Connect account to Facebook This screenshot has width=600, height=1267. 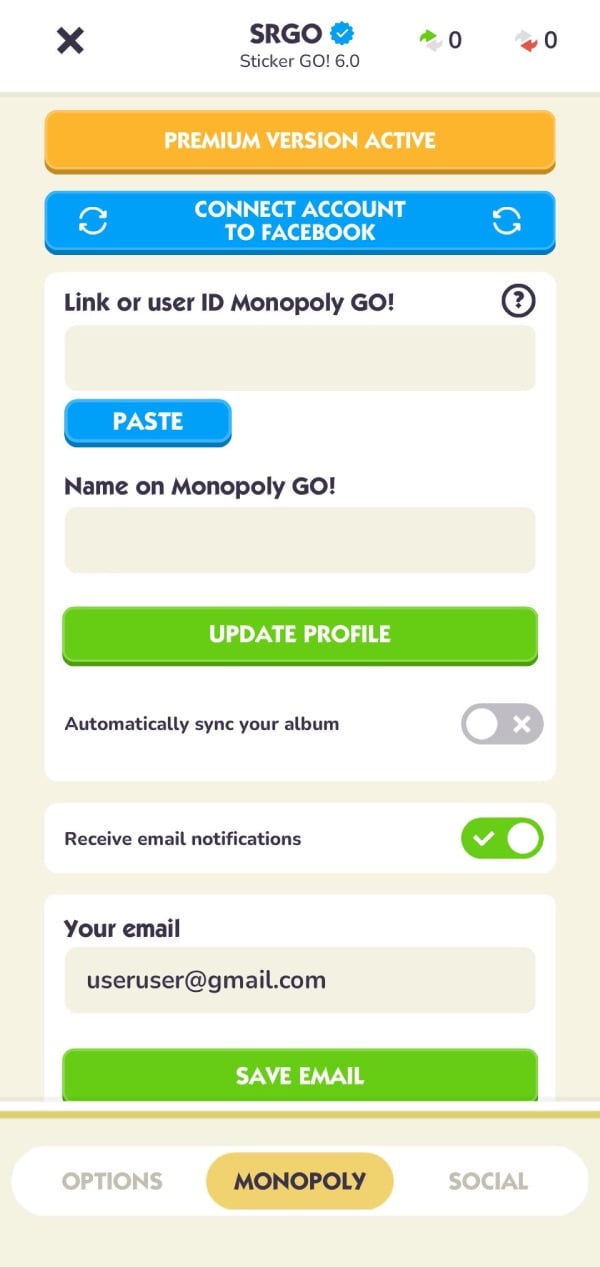click(300, 221)
